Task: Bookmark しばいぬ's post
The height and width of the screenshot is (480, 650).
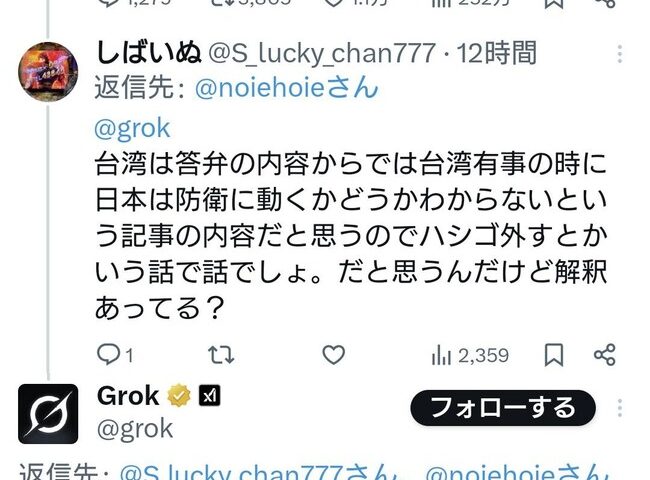Action: click(x=553, y=354)
